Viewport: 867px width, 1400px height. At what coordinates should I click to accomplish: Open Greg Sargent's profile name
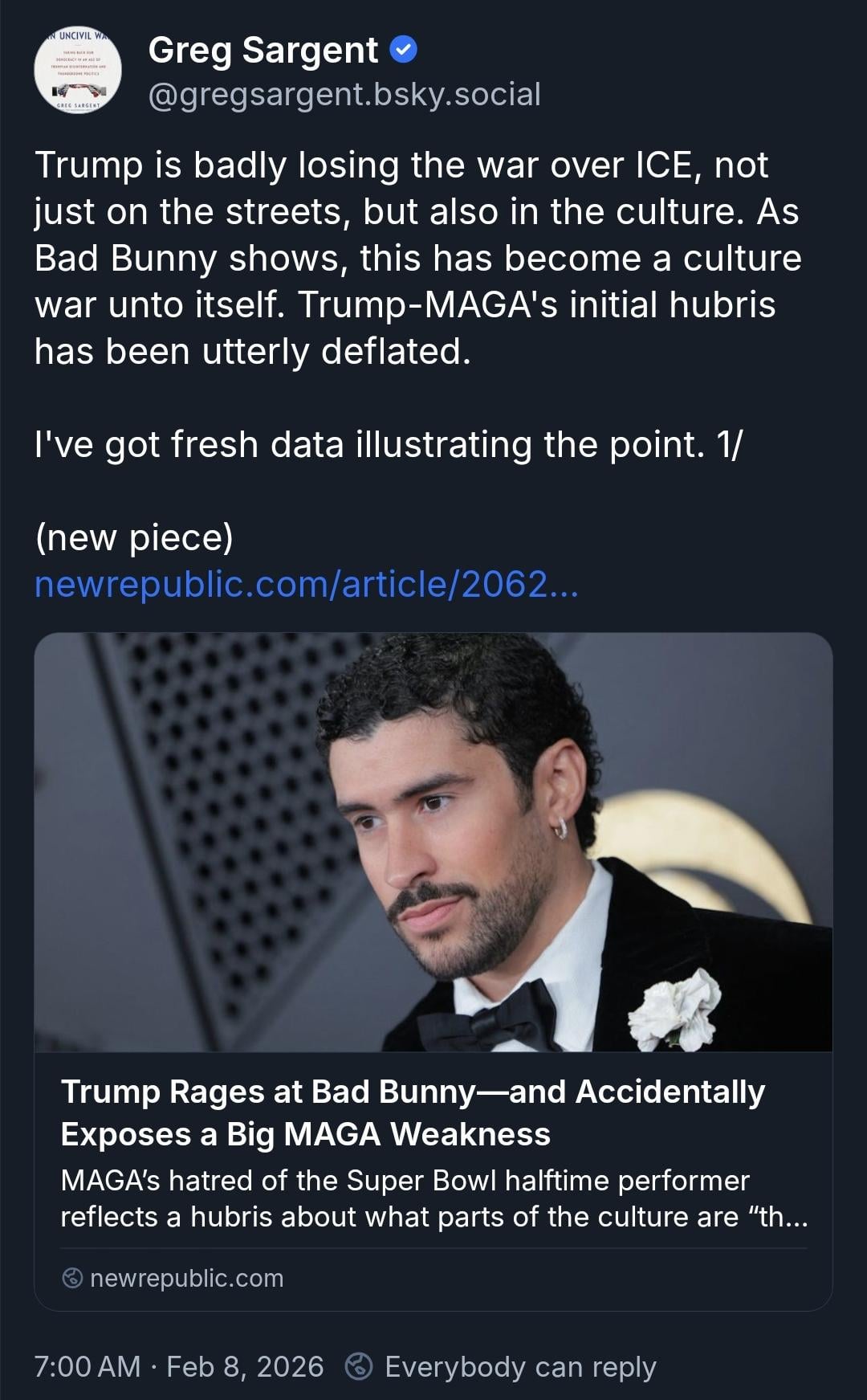click(263, 51)
